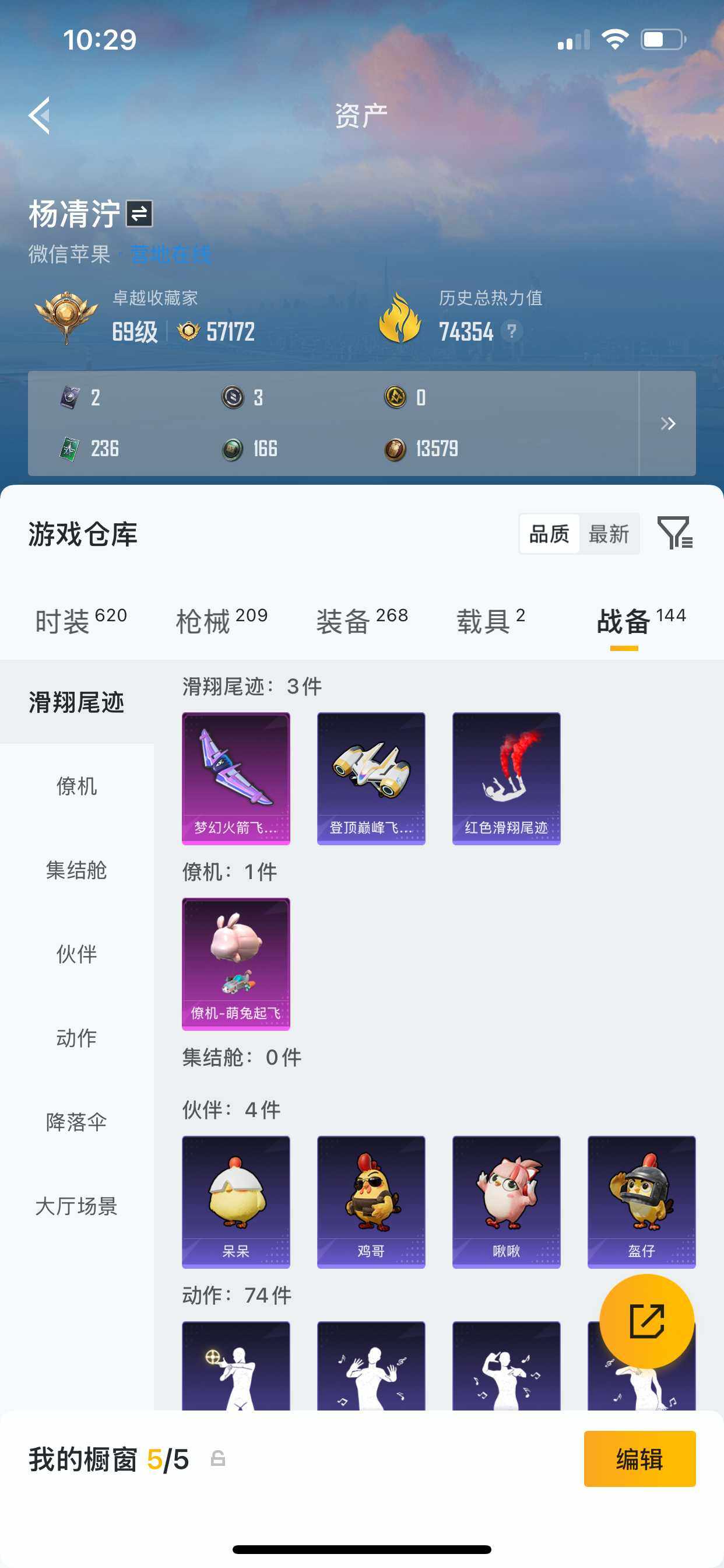Expand the currency list with the double chevron

tap(669, 423)
